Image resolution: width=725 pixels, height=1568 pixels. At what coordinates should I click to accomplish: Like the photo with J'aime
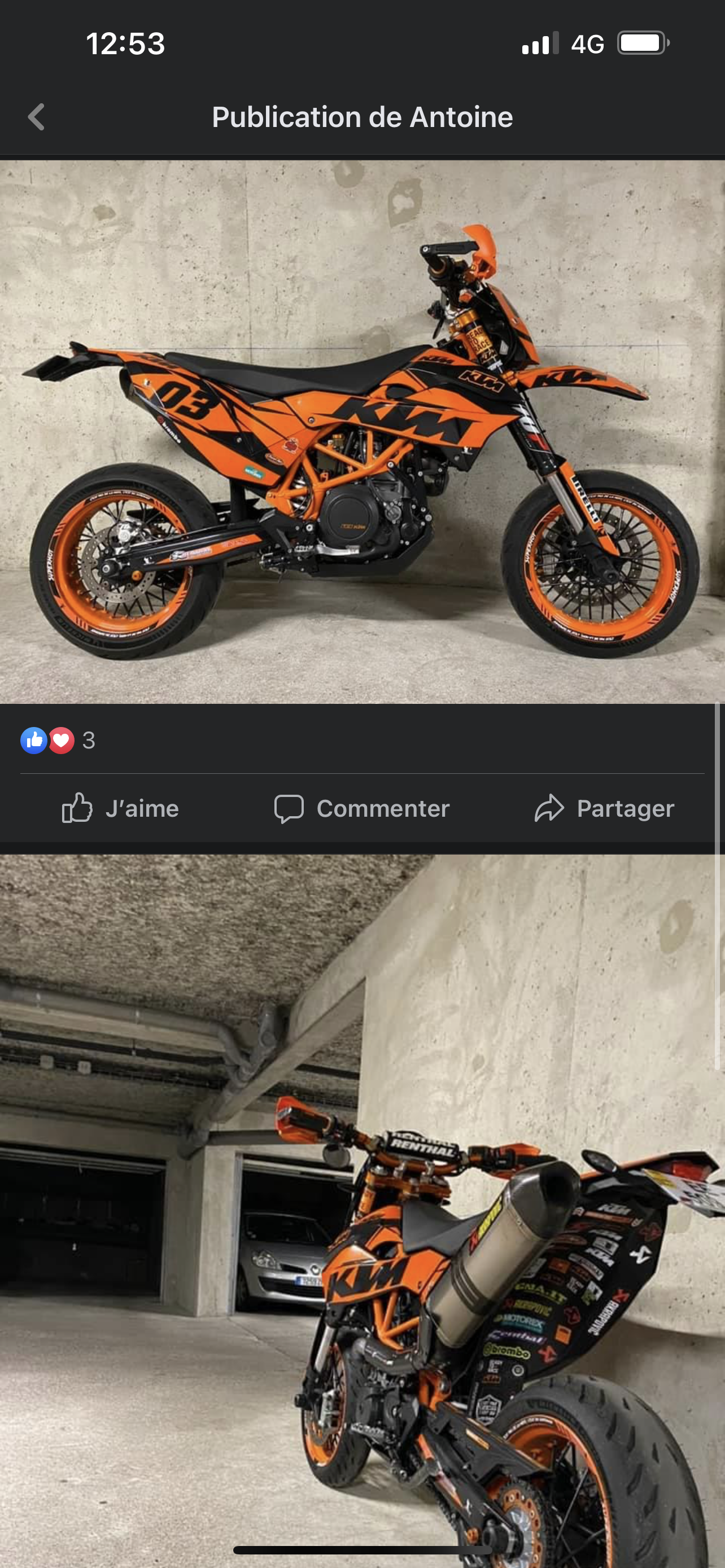120,808
